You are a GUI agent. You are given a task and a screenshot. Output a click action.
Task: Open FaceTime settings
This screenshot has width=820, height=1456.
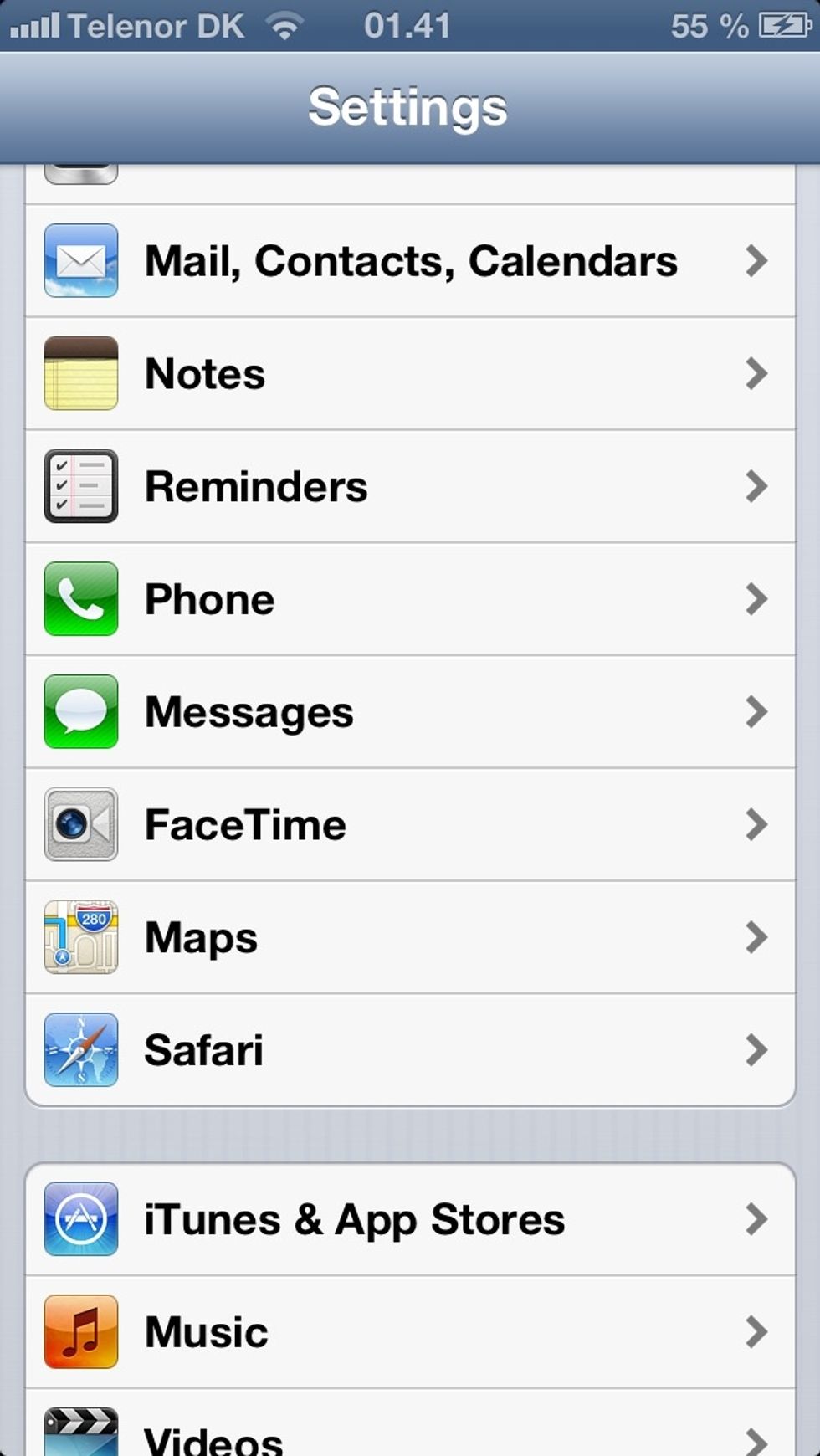410,825
